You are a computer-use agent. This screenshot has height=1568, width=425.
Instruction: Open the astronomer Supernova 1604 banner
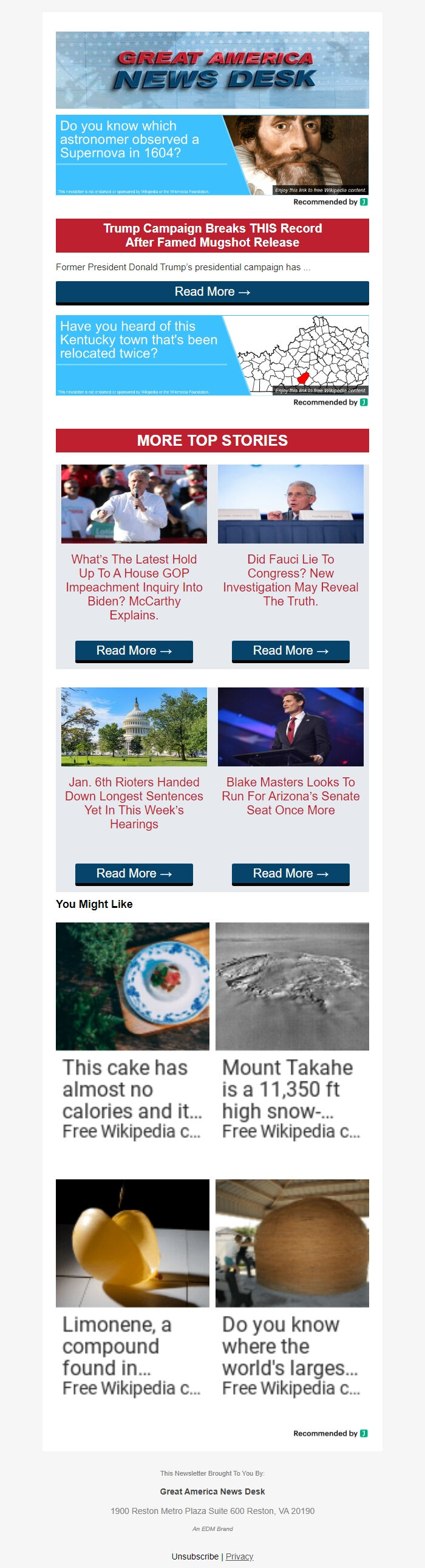click(212, 155)
